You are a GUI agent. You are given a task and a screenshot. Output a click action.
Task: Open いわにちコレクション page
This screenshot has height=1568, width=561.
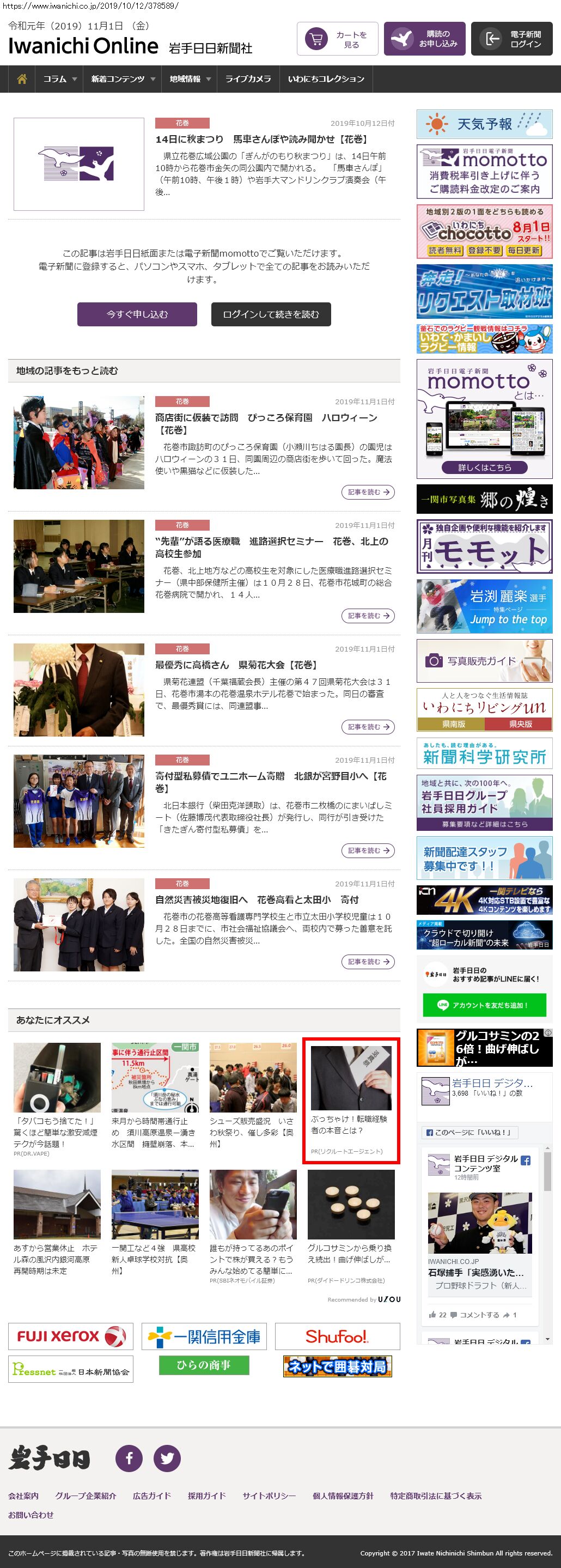click(326, 79)
